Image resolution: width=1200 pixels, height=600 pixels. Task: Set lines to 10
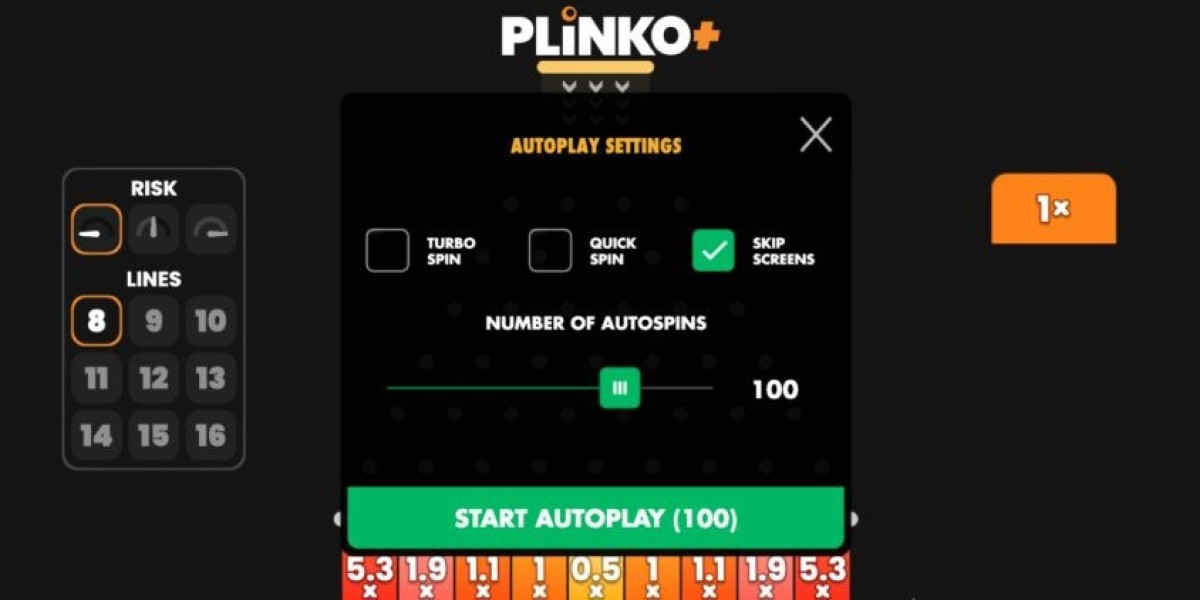(210, 321)
